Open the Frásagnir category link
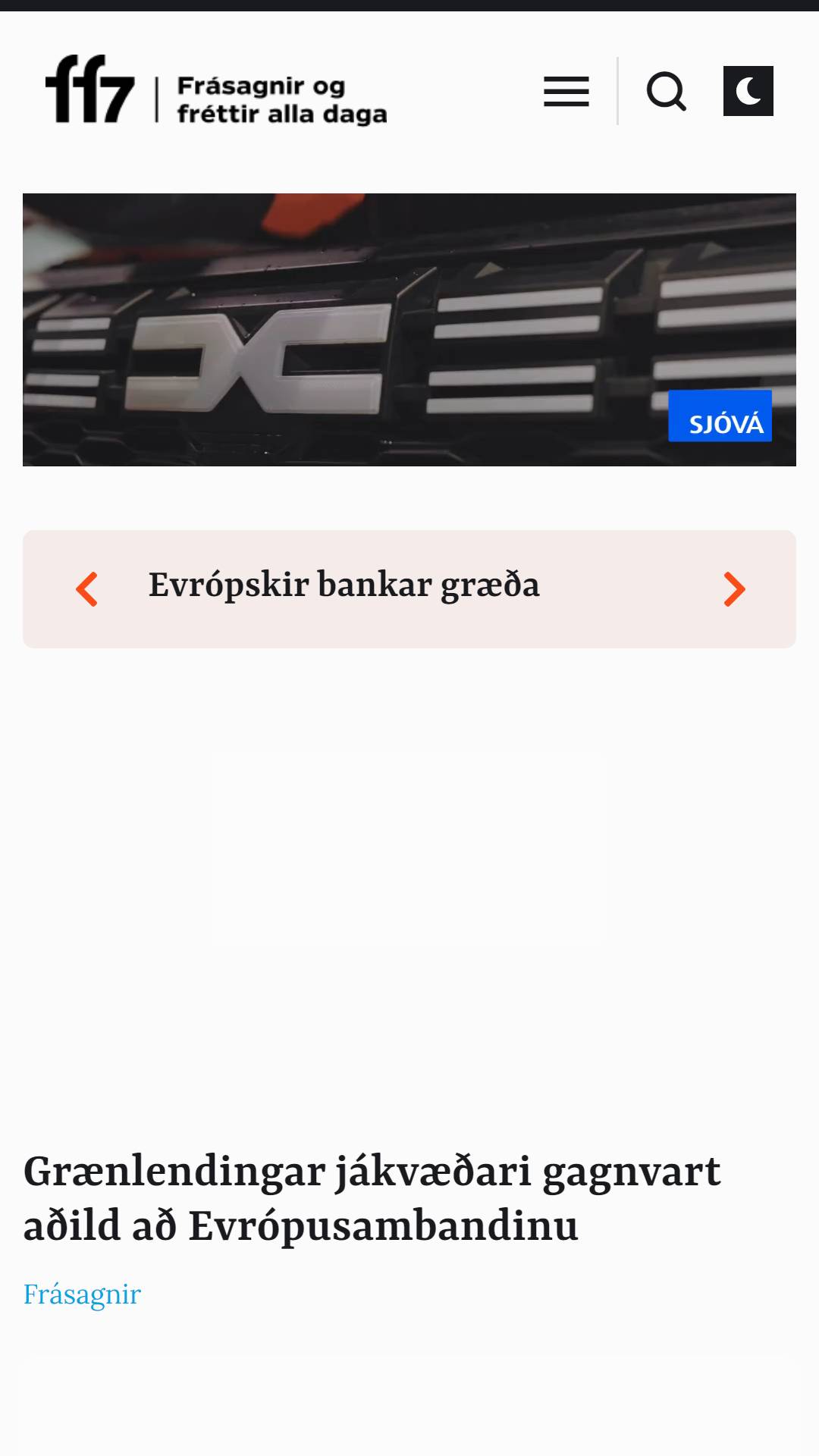819x1456 pixels. (82, 1294)
